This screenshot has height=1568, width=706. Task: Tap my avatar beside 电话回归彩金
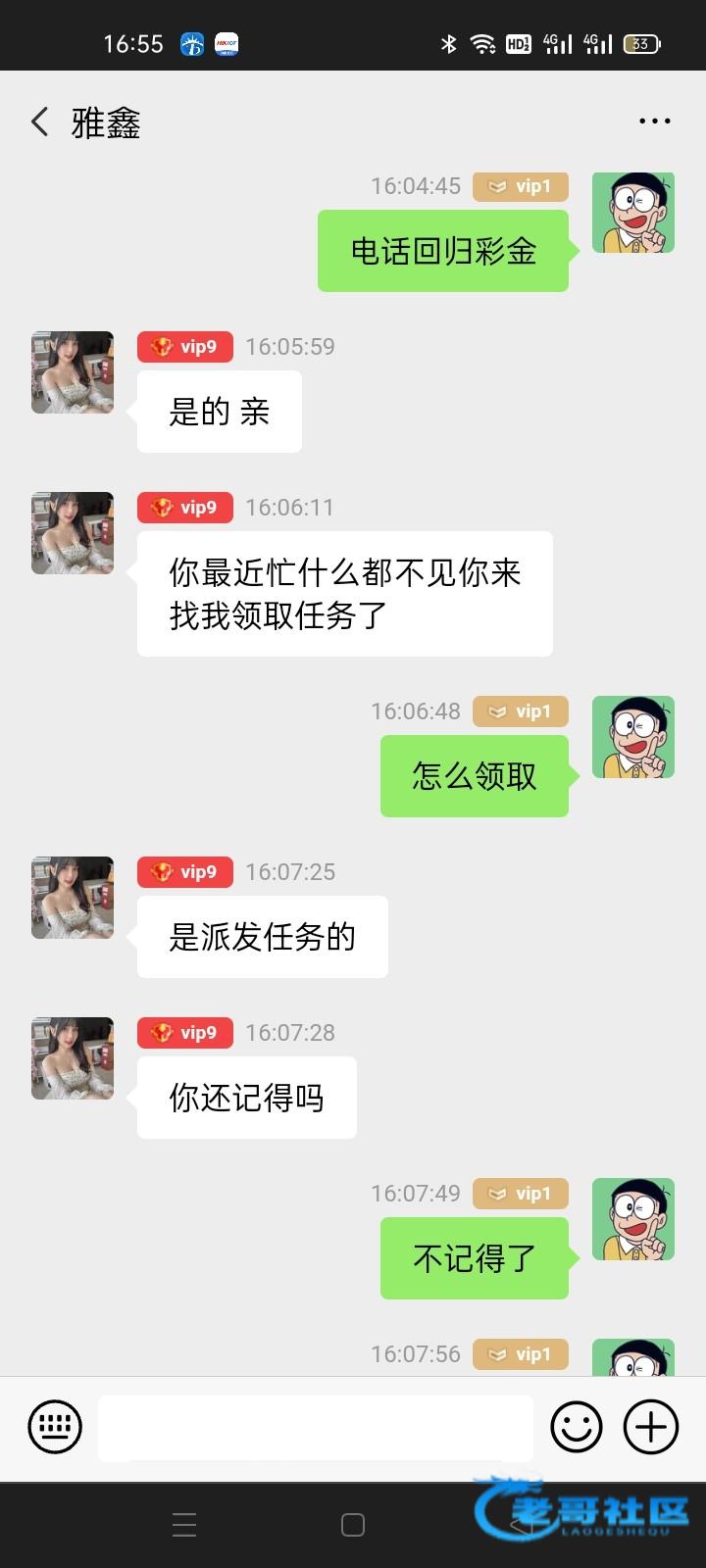[x=633, y=213]
